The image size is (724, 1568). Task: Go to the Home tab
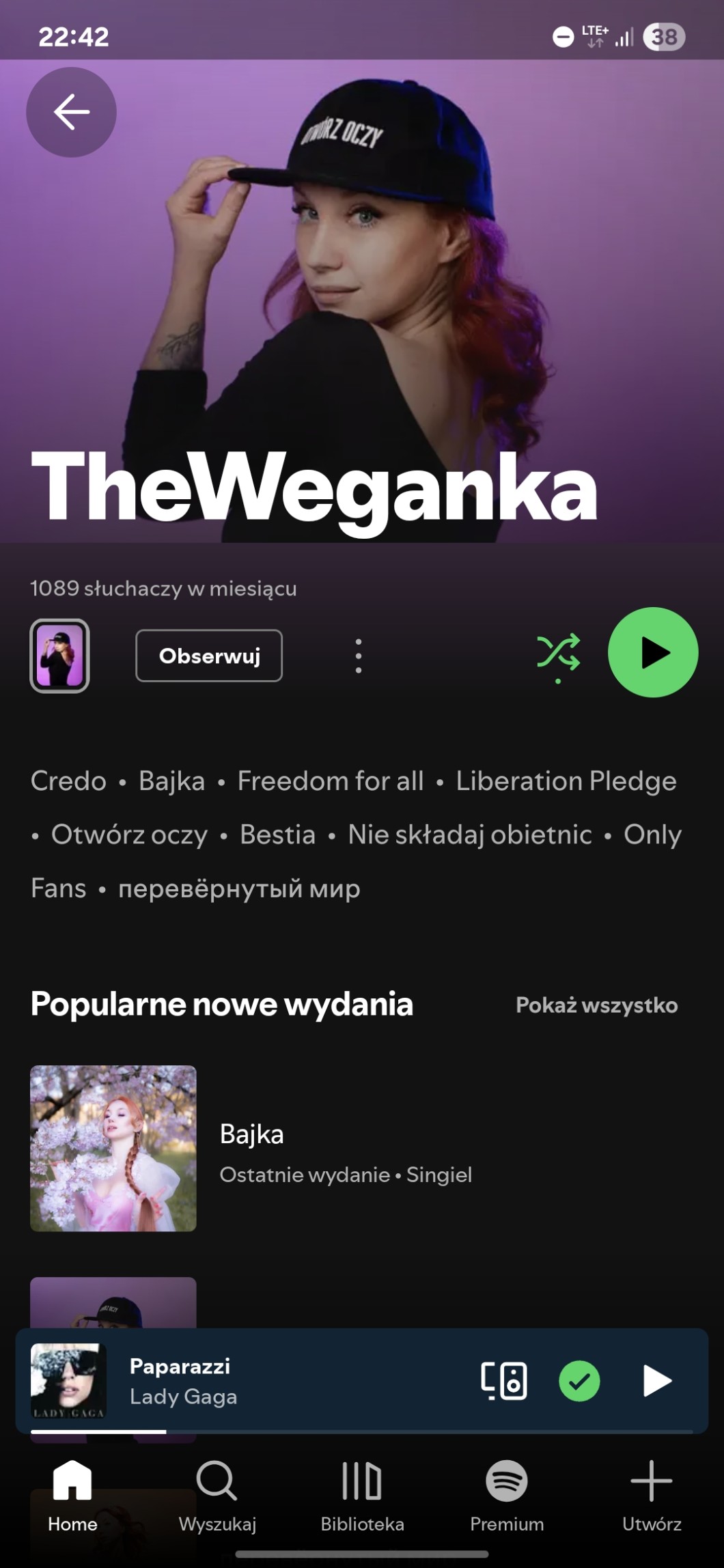[72, 1494]
